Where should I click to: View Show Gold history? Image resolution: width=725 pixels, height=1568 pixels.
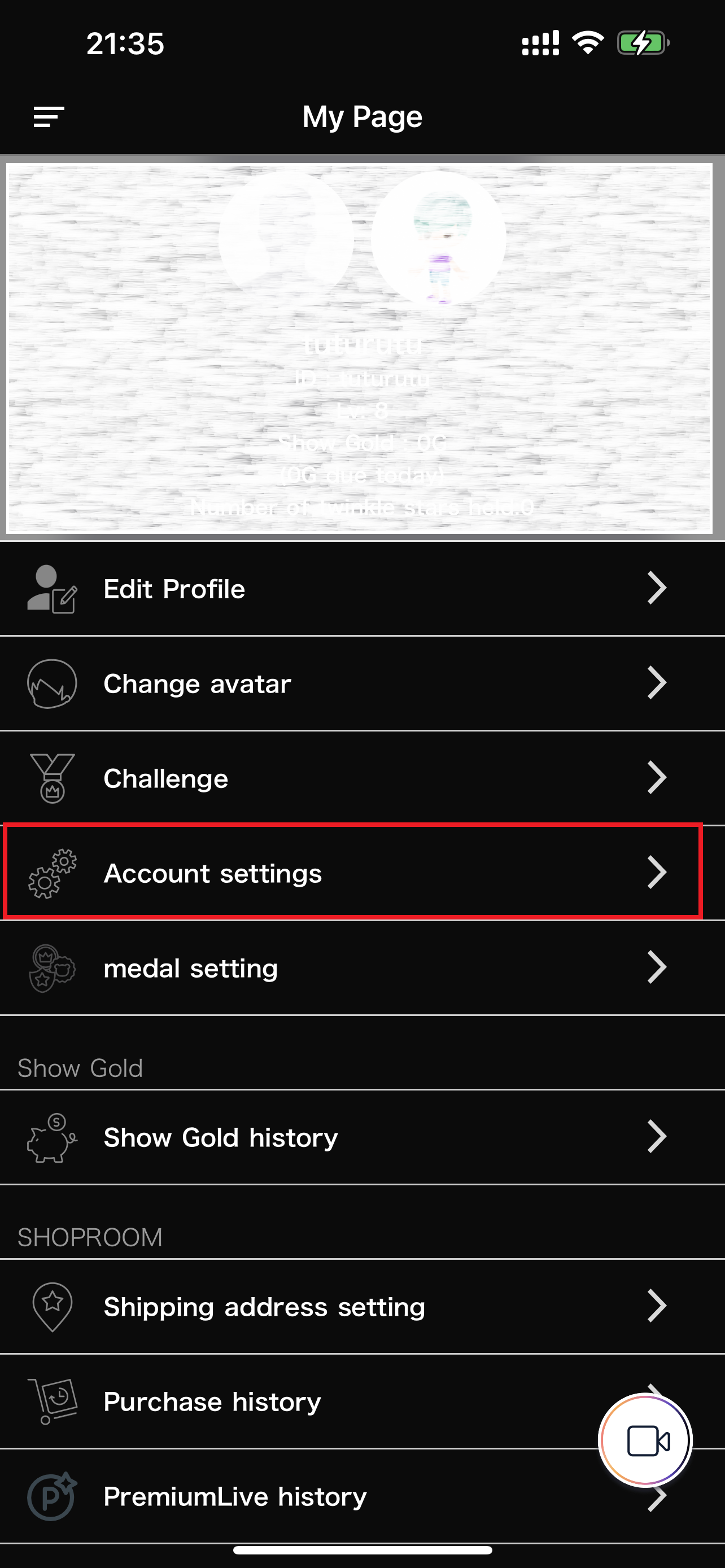(362, 1138)
